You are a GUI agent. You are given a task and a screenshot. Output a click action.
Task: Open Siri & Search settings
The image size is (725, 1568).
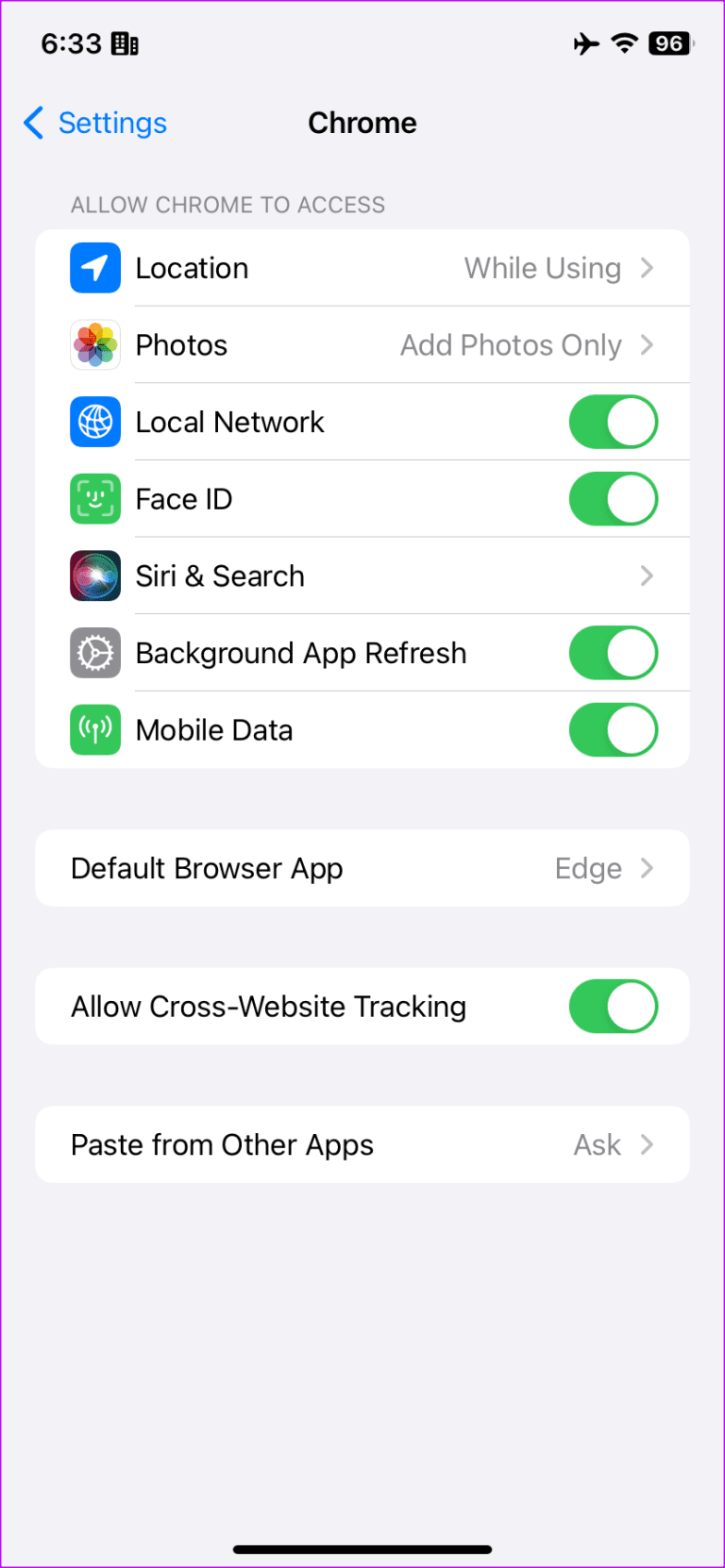tap(378, 575)
